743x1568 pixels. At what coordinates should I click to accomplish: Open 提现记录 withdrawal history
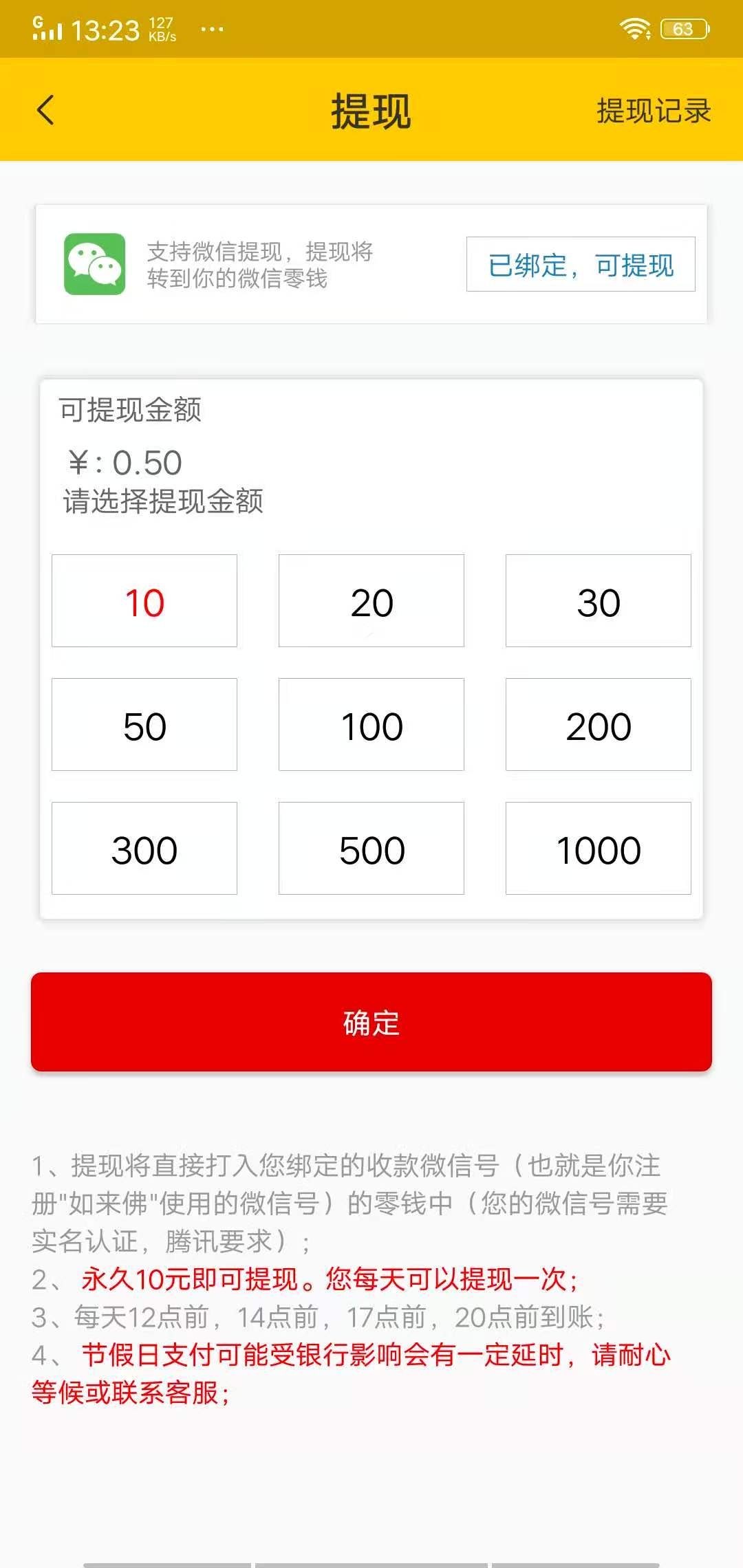tap(653, 111)
